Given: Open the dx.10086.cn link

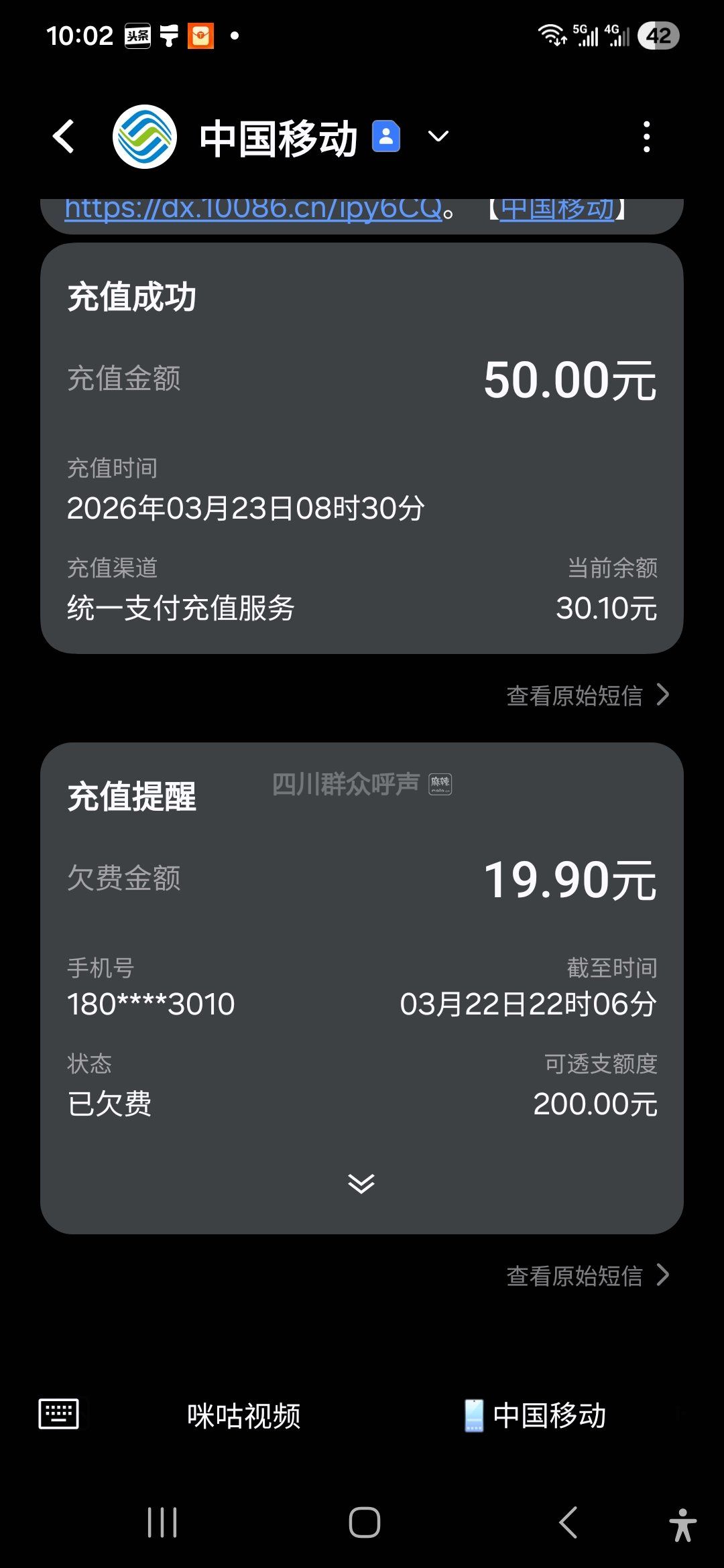Looking at the screenshot, I should 253,209.
